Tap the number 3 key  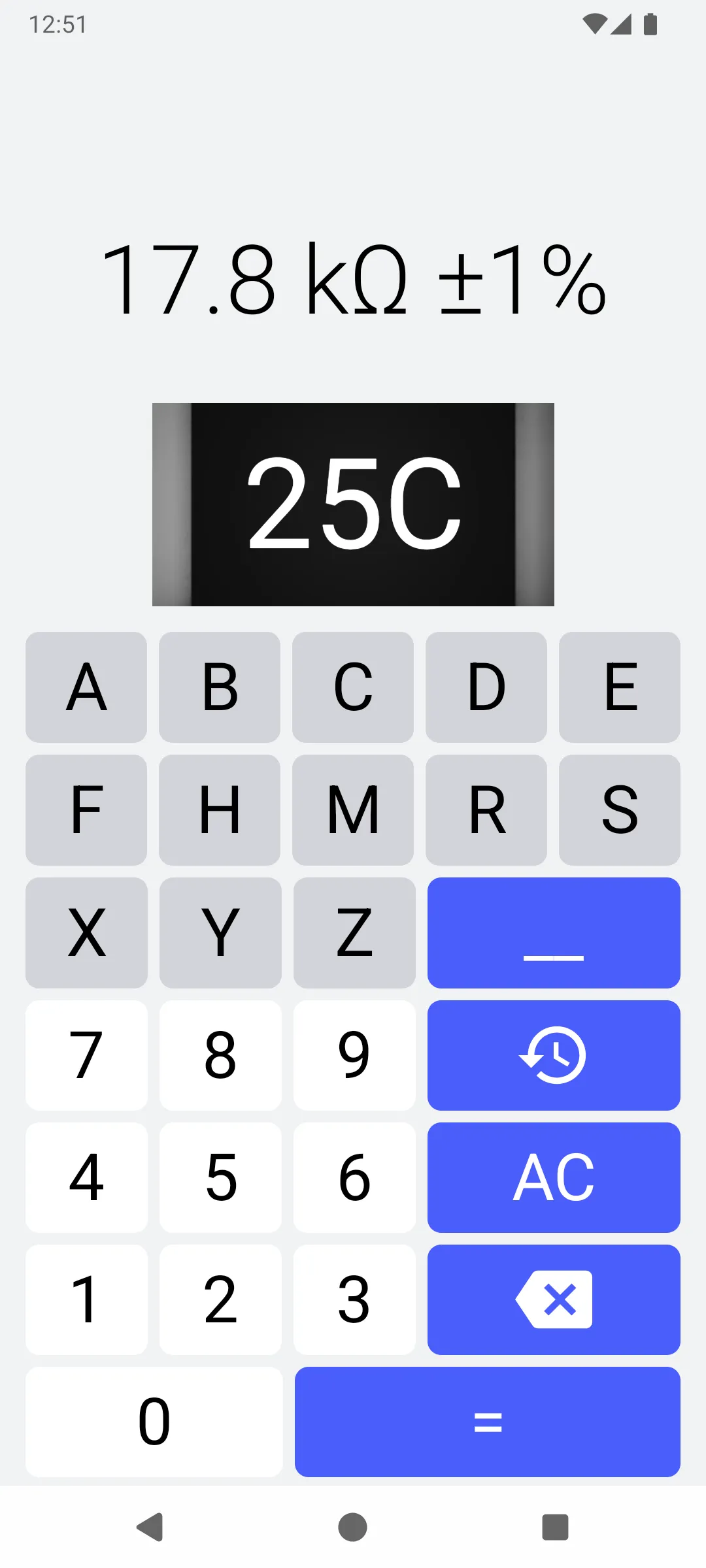(354, 1299)
